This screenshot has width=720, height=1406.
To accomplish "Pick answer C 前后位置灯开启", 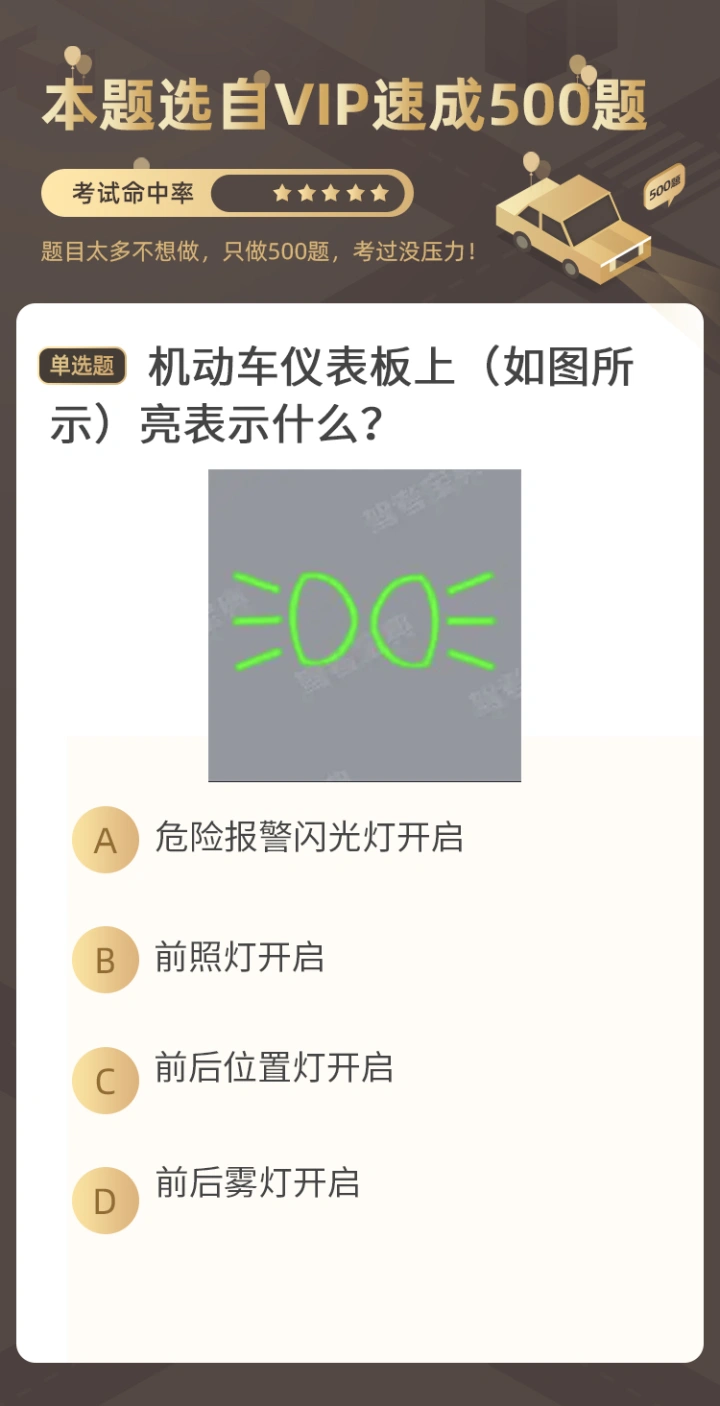I will pyautogui.click(x=273, y=1068).
